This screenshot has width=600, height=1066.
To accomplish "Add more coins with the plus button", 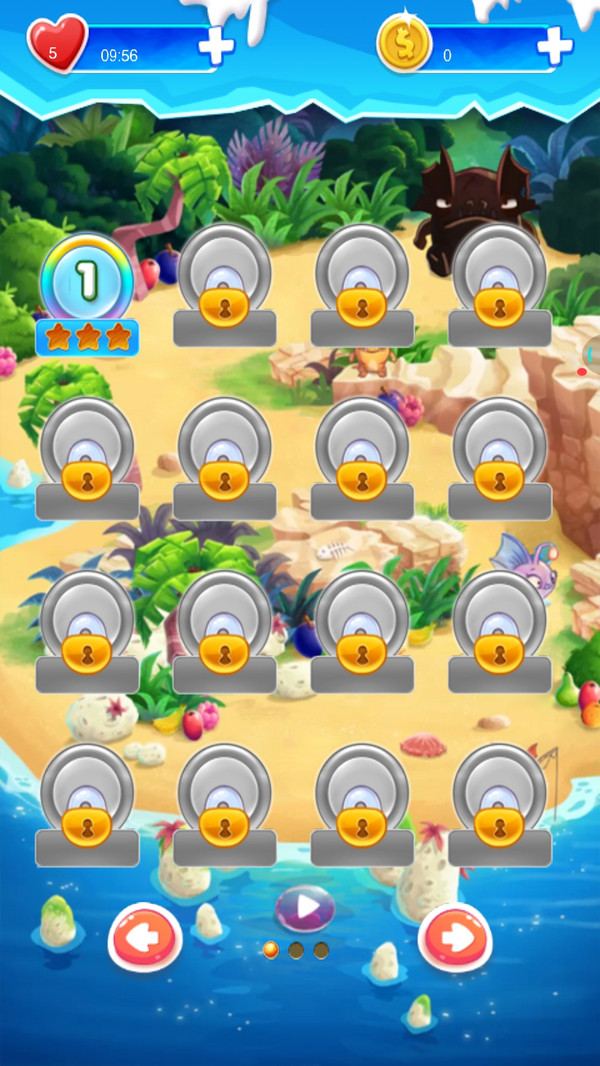I will coord(554,45).
